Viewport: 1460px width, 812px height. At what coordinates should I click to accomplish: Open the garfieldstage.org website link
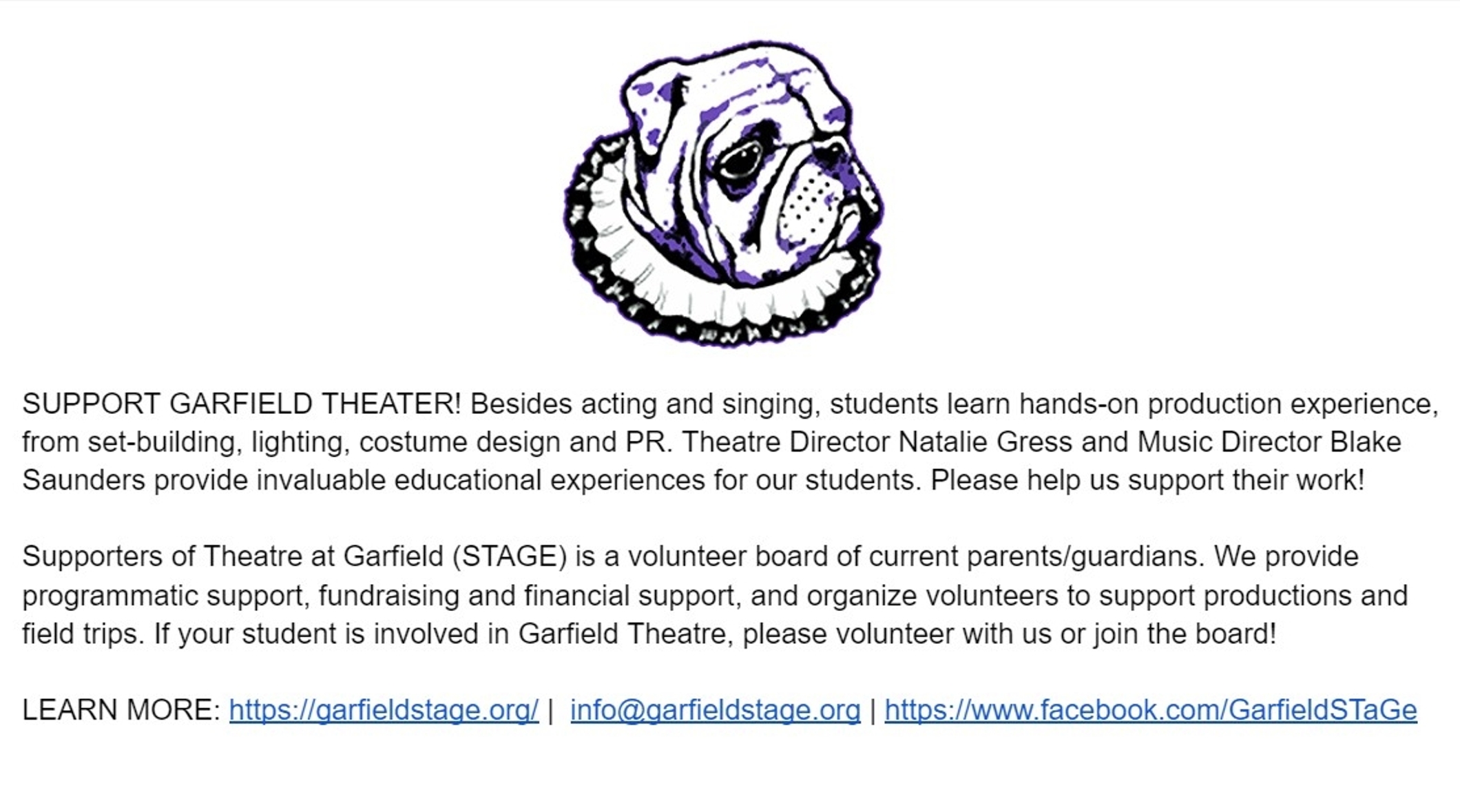pos(384,710)
